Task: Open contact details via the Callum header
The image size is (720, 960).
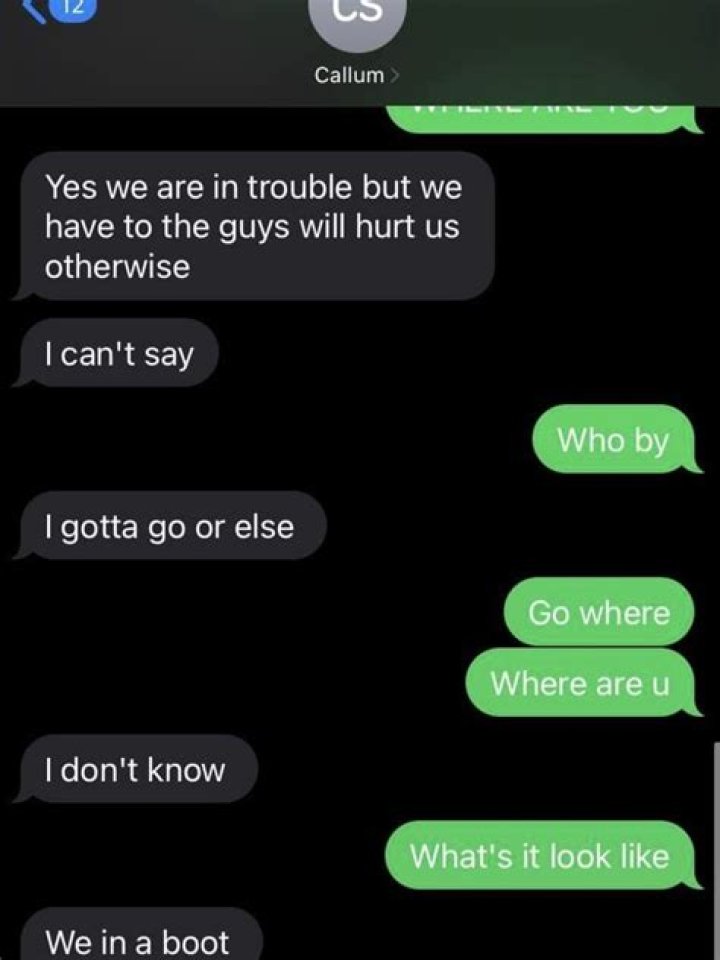Action: click(352, 74)
